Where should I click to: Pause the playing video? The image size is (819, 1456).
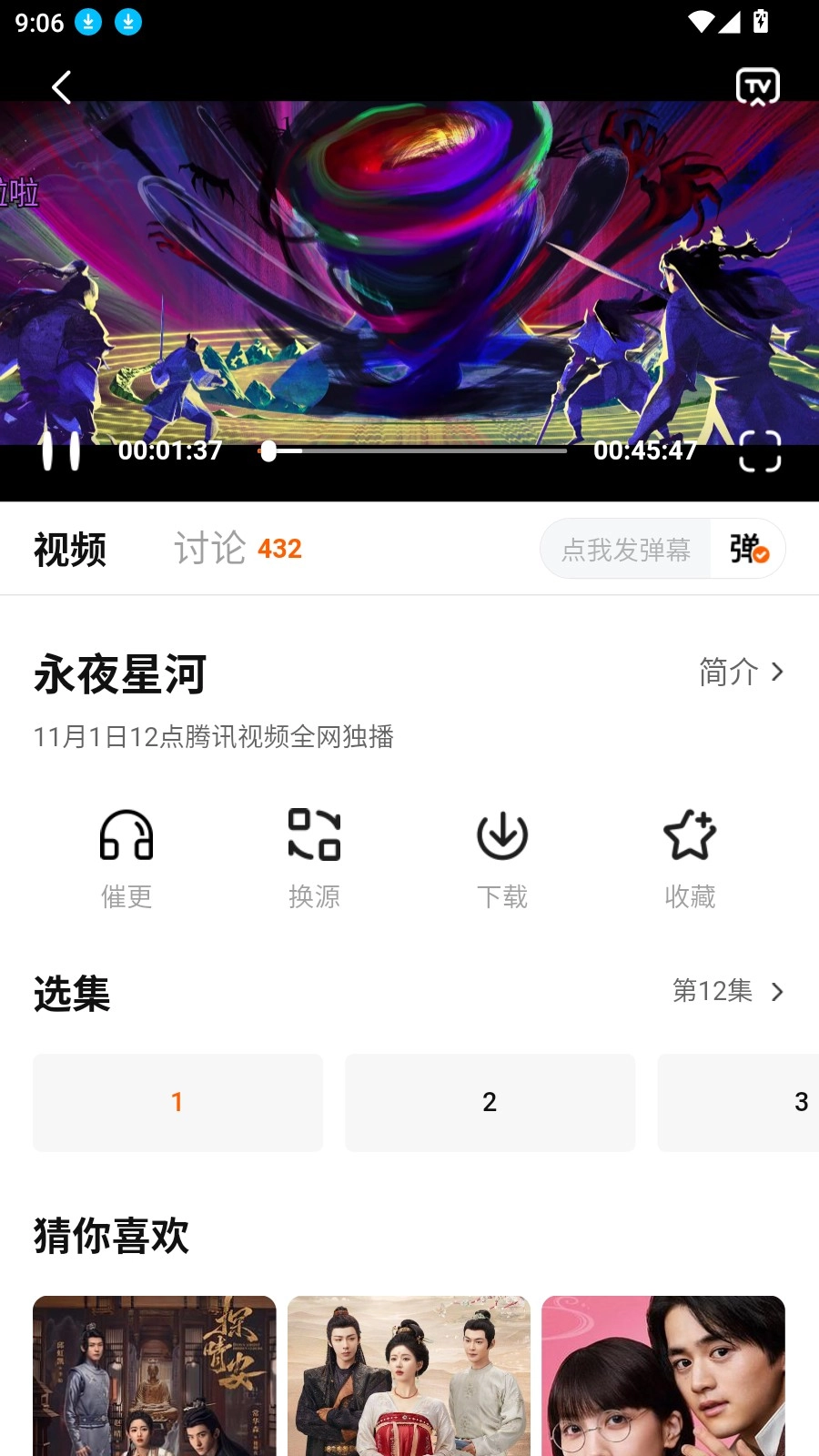[61, 452]
